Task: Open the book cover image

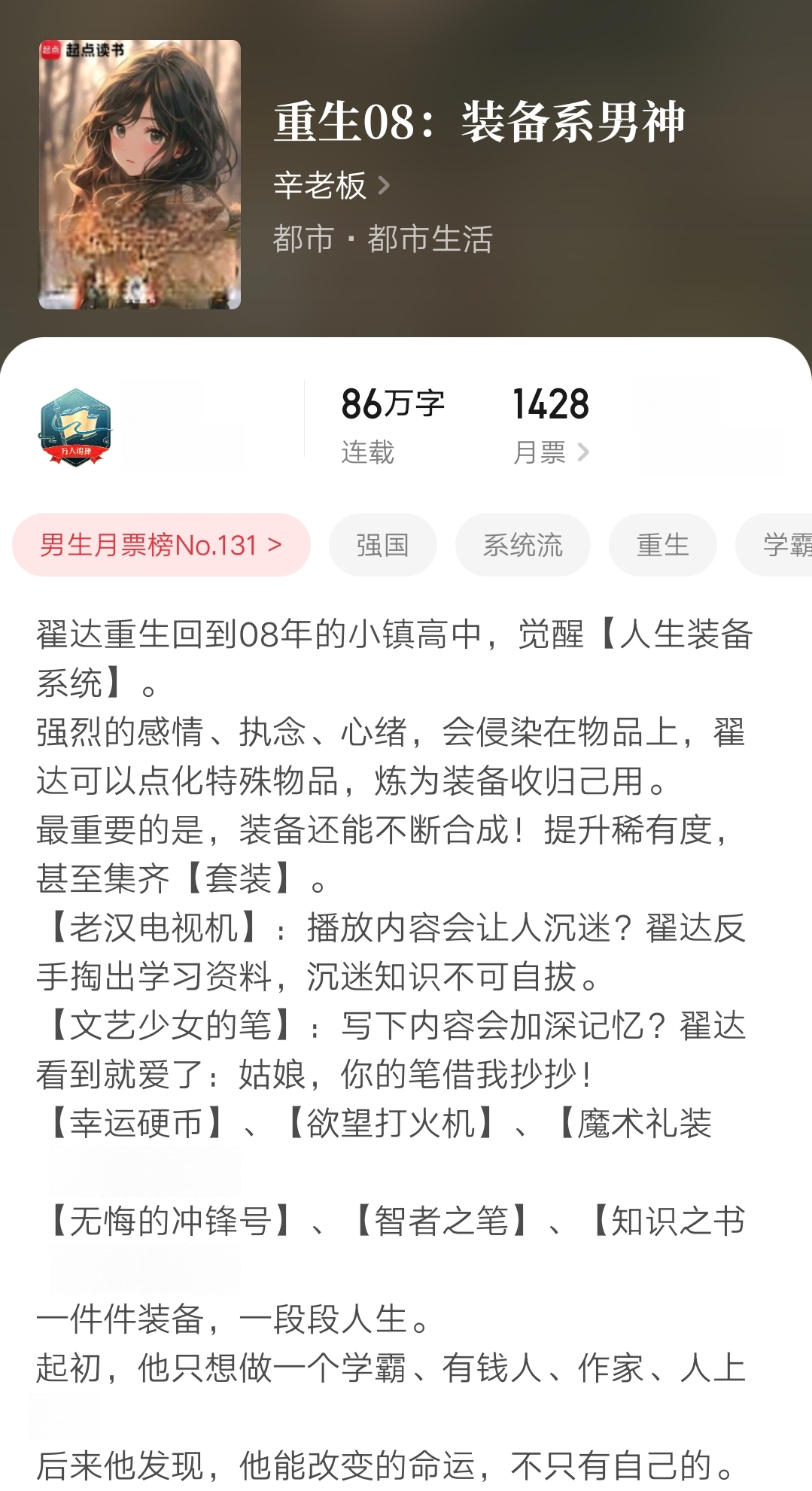Action: coord(140,175)
